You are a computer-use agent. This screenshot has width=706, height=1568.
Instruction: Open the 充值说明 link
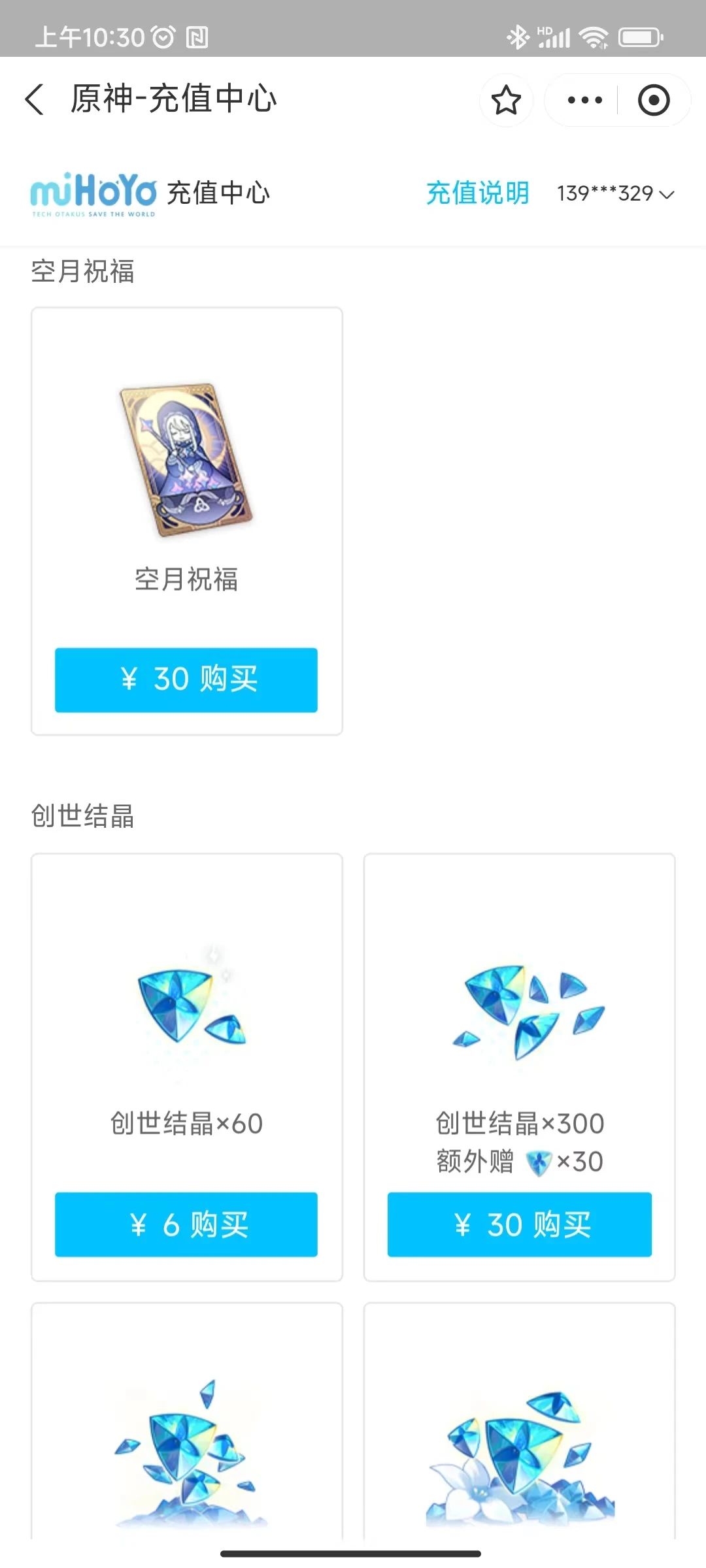click(477, 193)
